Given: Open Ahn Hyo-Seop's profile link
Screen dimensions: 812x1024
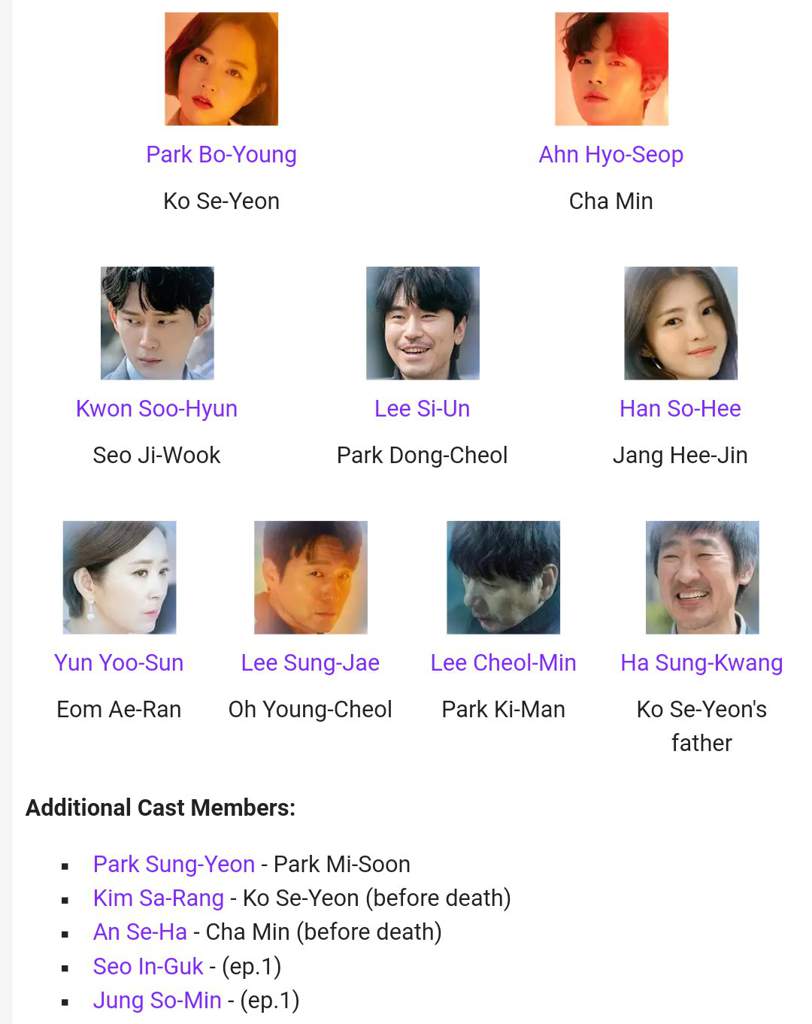Looking at the screenshot, I should coord(610,155).
